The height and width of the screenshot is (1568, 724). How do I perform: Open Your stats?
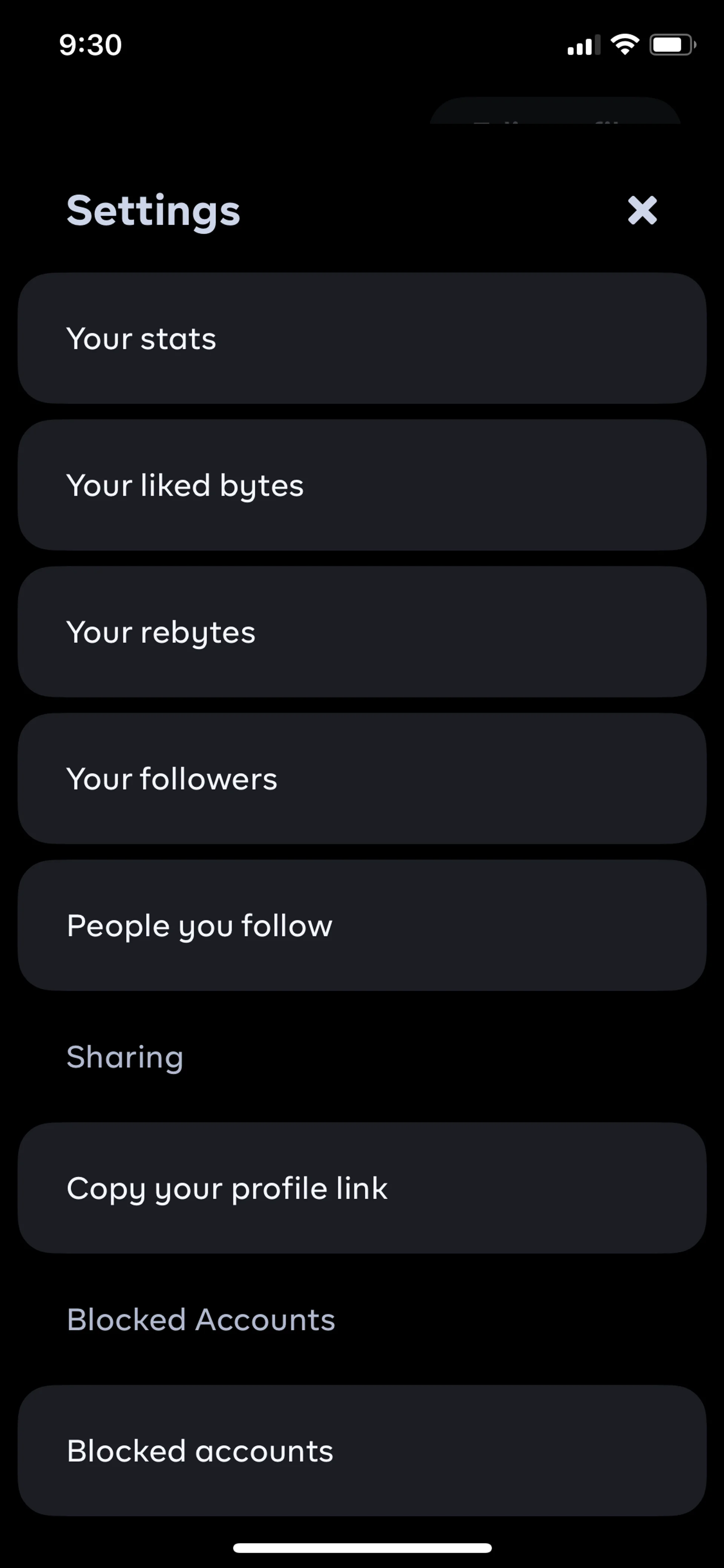[x=362, y=338]
